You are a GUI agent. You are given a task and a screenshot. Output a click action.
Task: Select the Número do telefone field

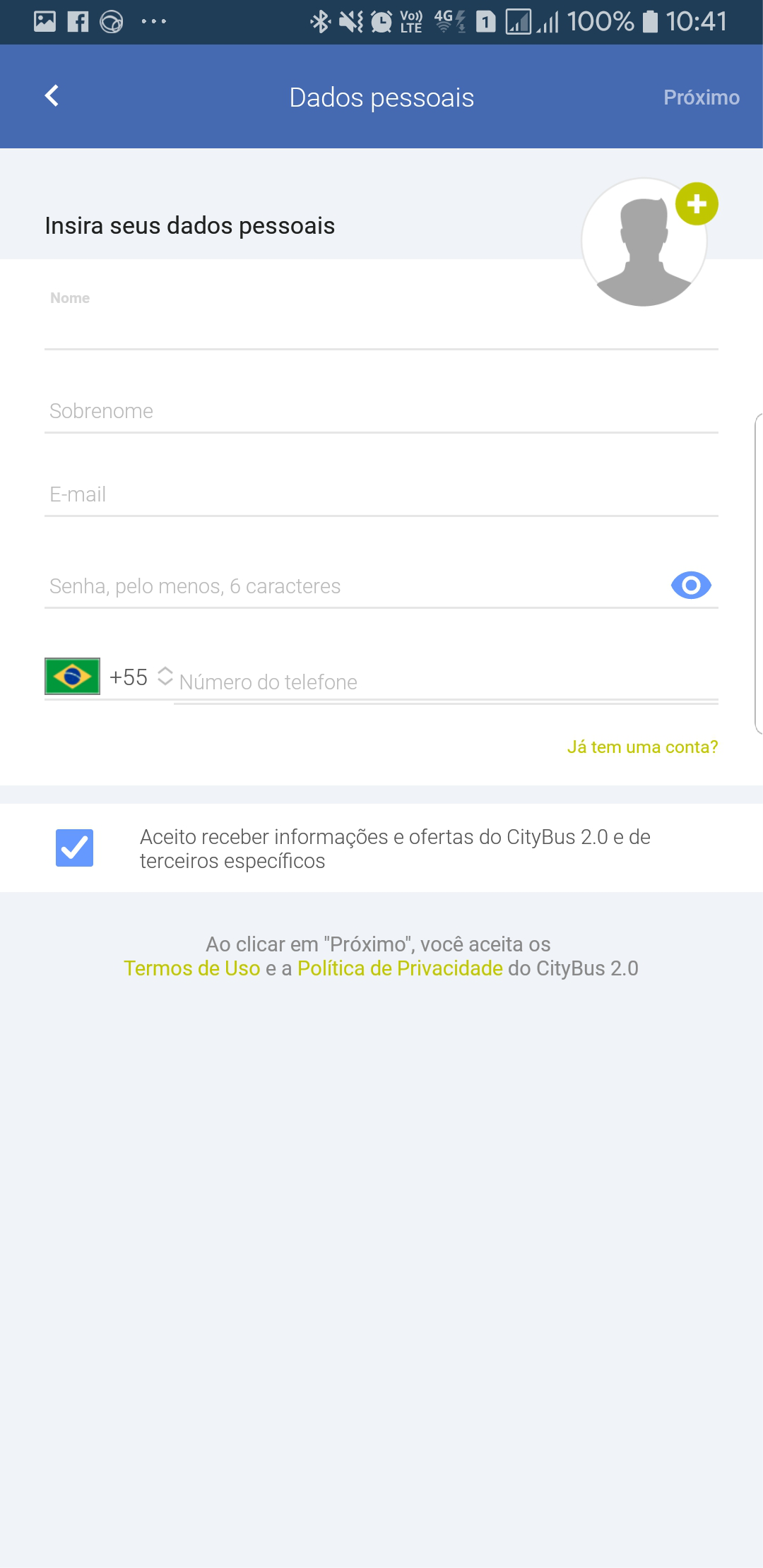click(x=445, y=682)
